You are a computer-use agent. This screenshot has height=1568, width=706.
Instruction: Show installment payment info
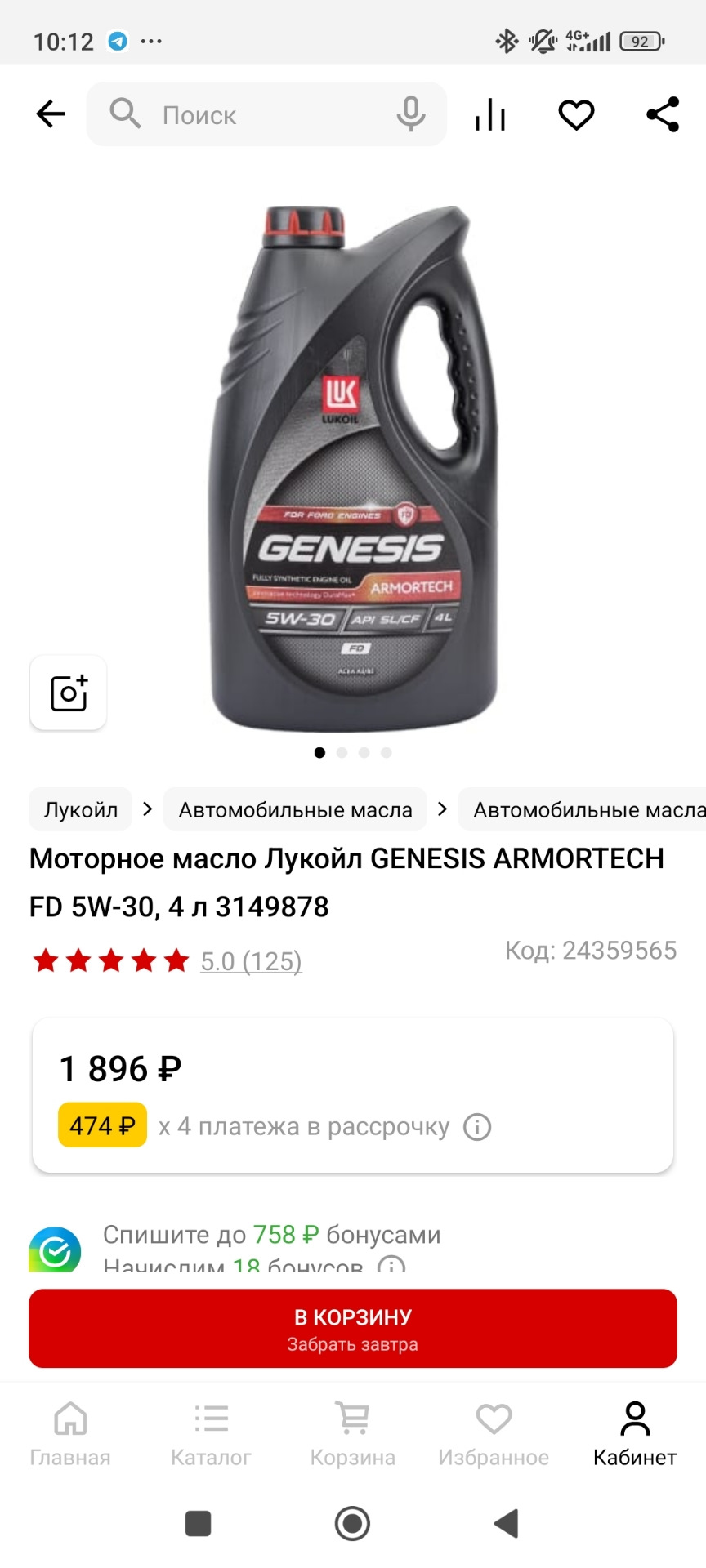477,1127
